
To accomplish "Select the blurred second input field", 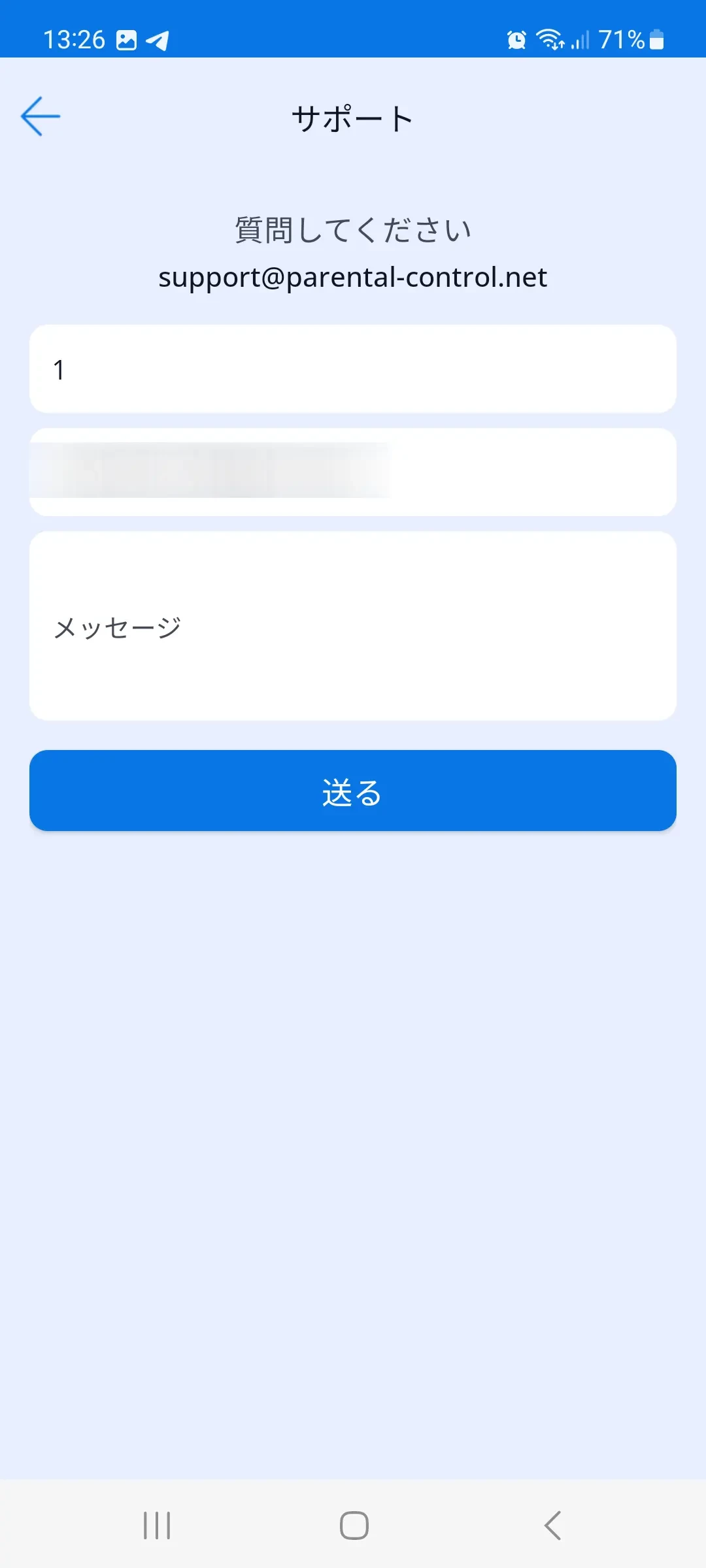I will (x=353, y=472).
